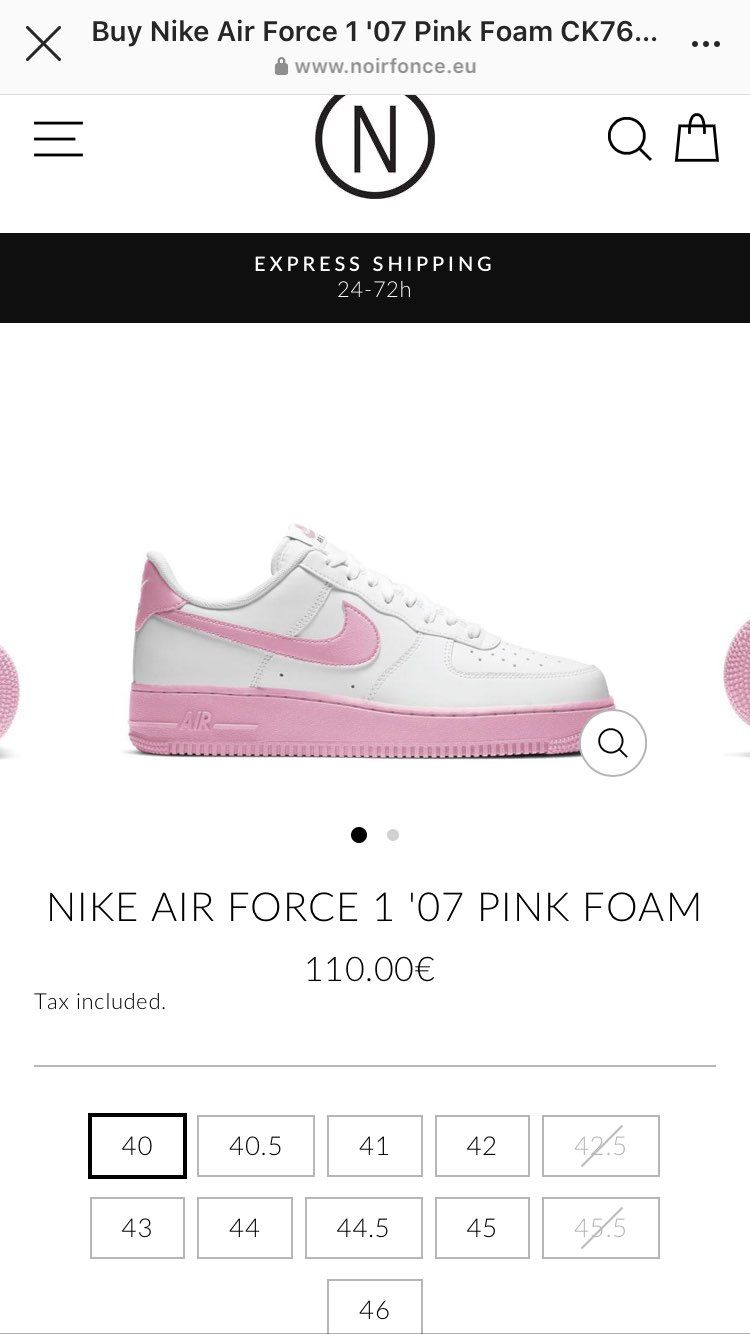The image size is (750, 1334).
Task: View the shopping bag
Action: 697,139
